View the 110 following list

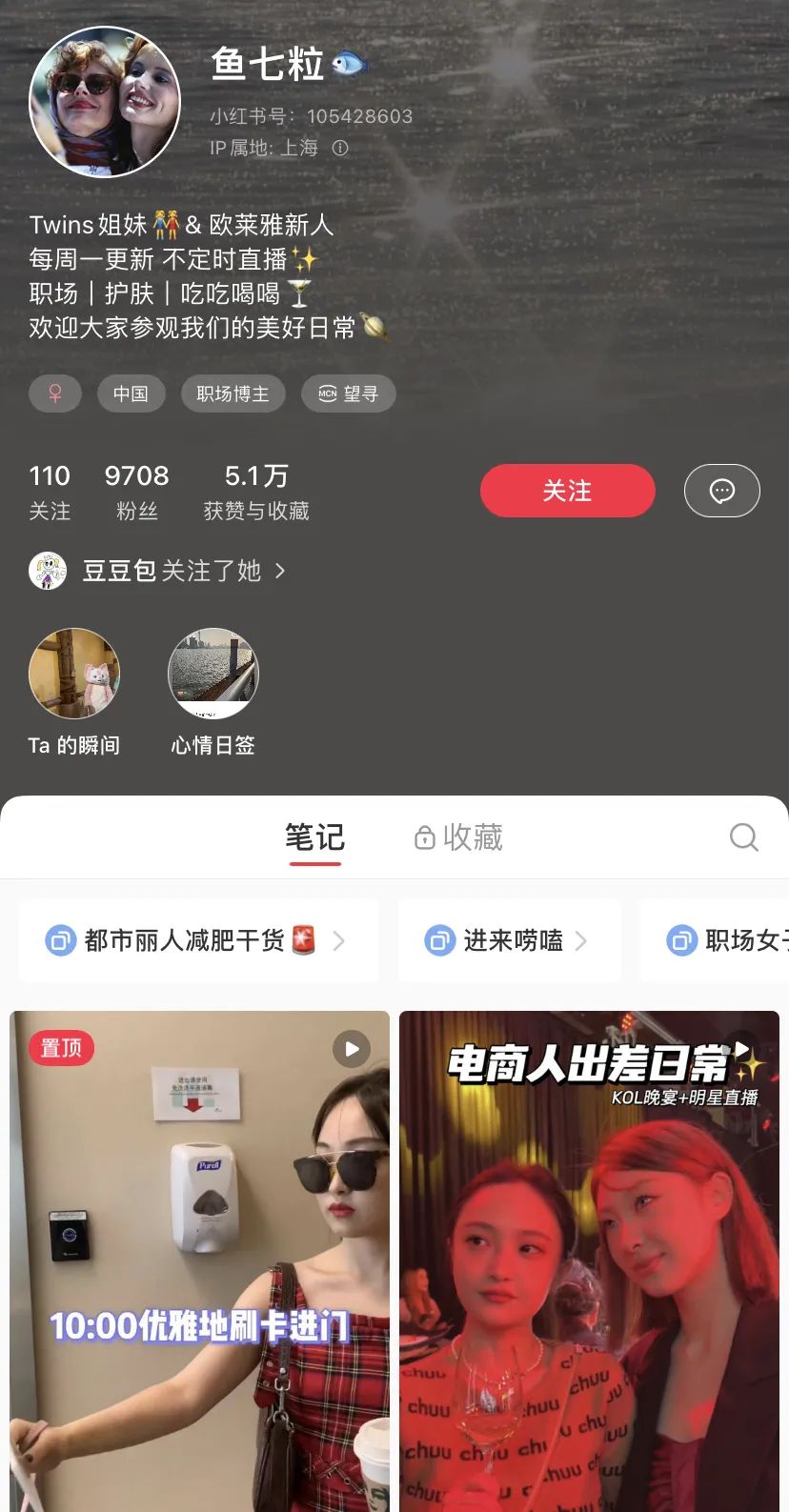(x=50, y=491)
